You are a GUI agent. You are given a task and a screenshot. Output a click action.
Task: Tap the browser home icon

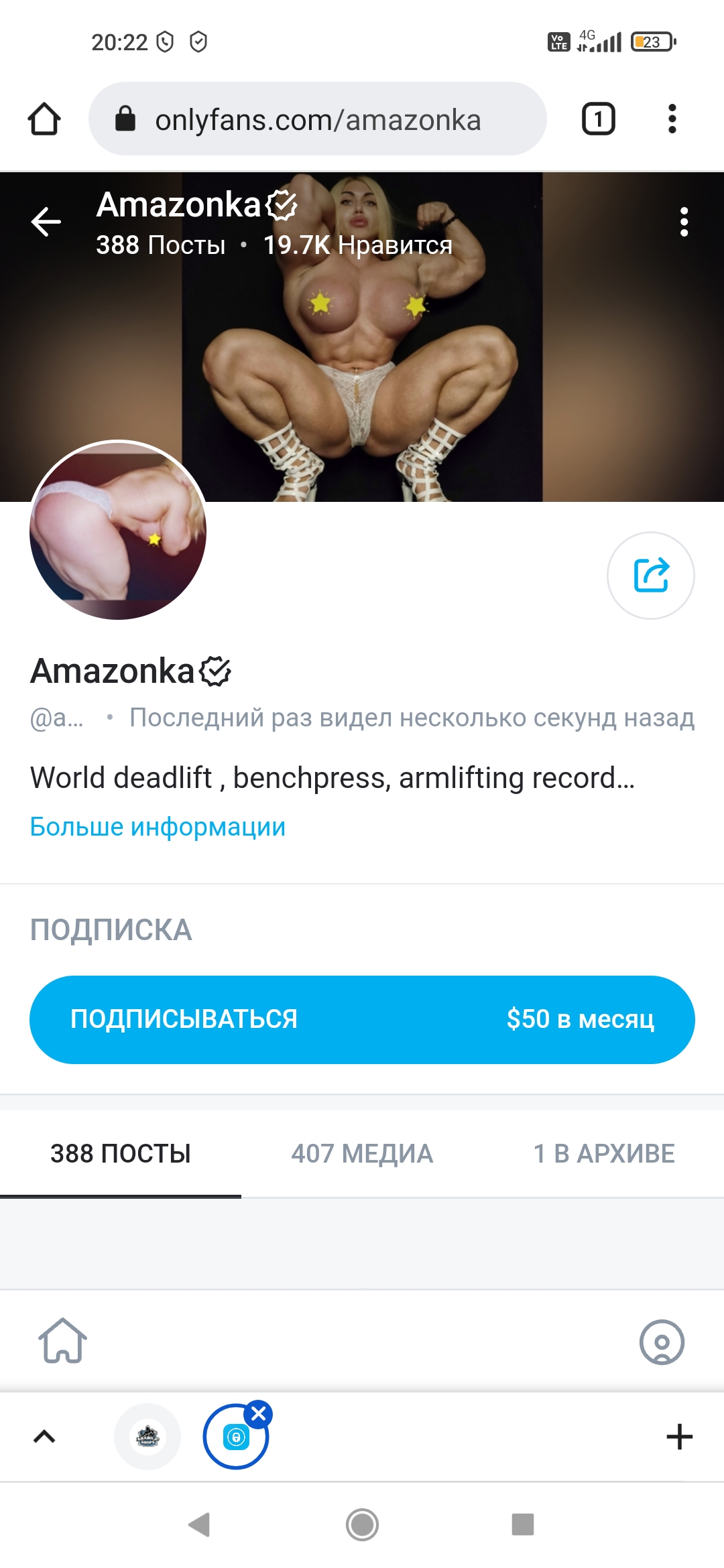(44, 119)
